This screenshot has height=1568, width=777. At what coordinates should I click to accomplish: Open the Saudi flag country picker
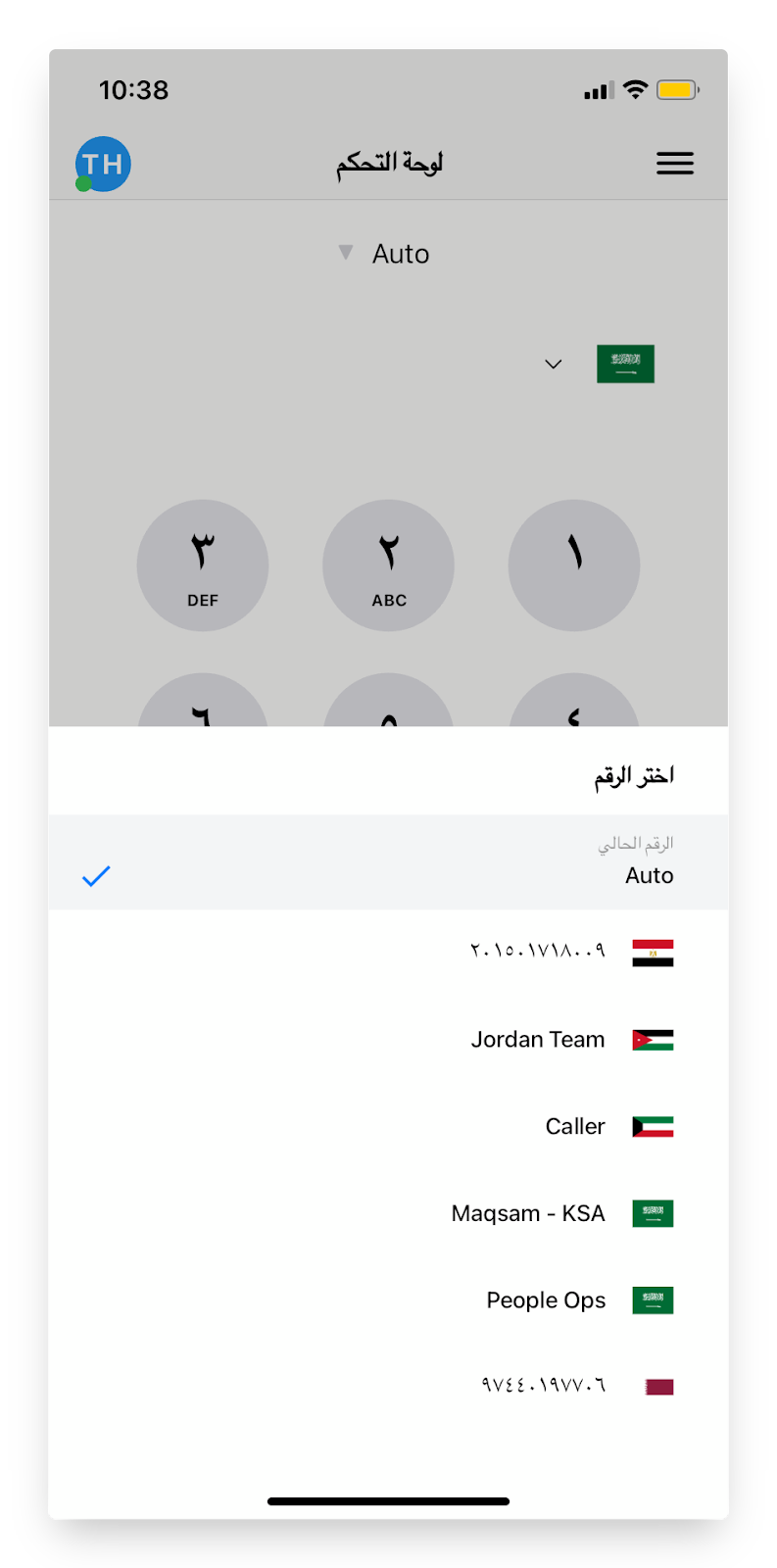point(602,364)
